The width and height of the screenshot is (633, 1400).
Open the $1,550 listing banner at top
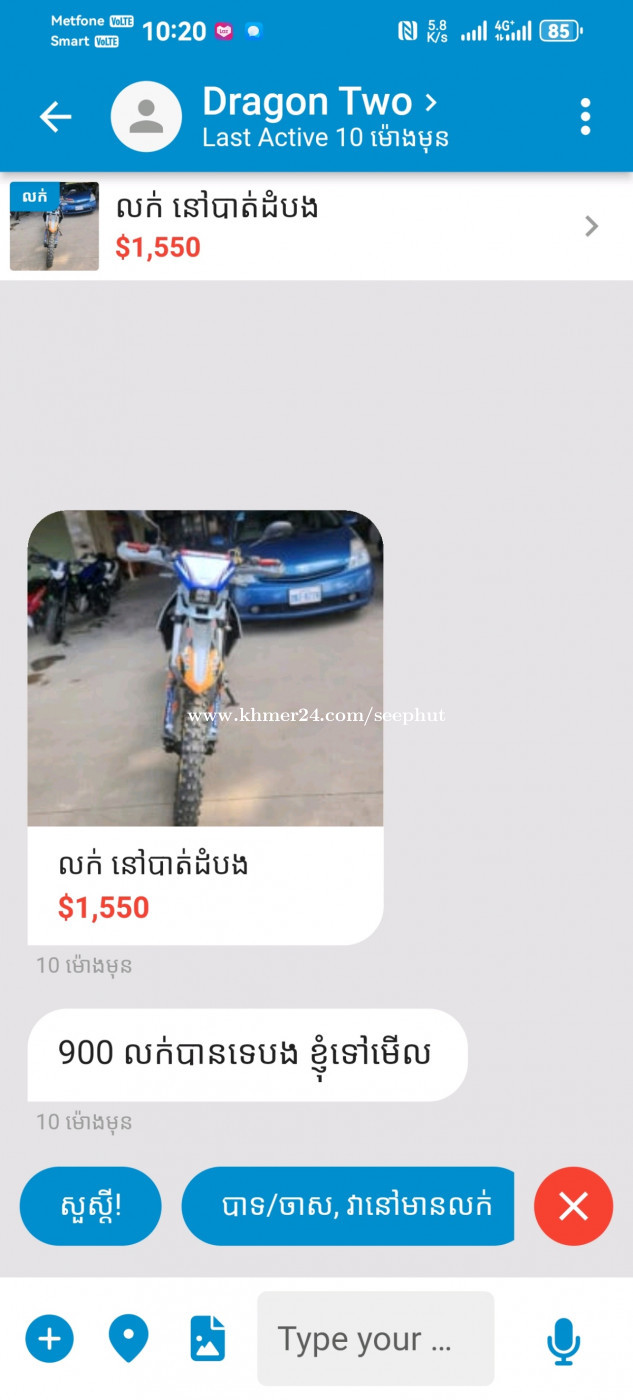point(316,226)
